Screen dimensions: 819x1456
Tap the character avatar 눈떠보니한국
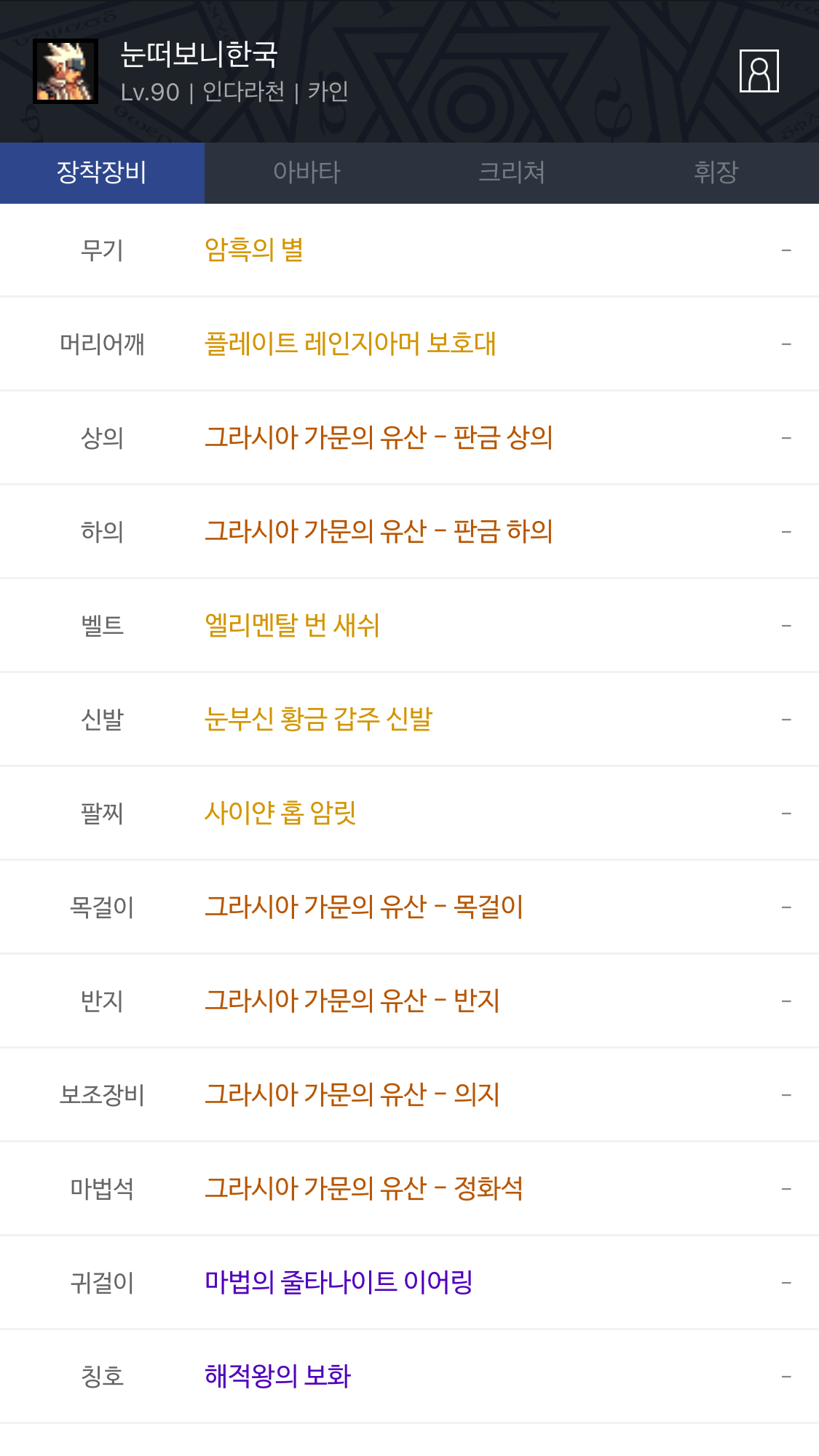pos(66,71)
